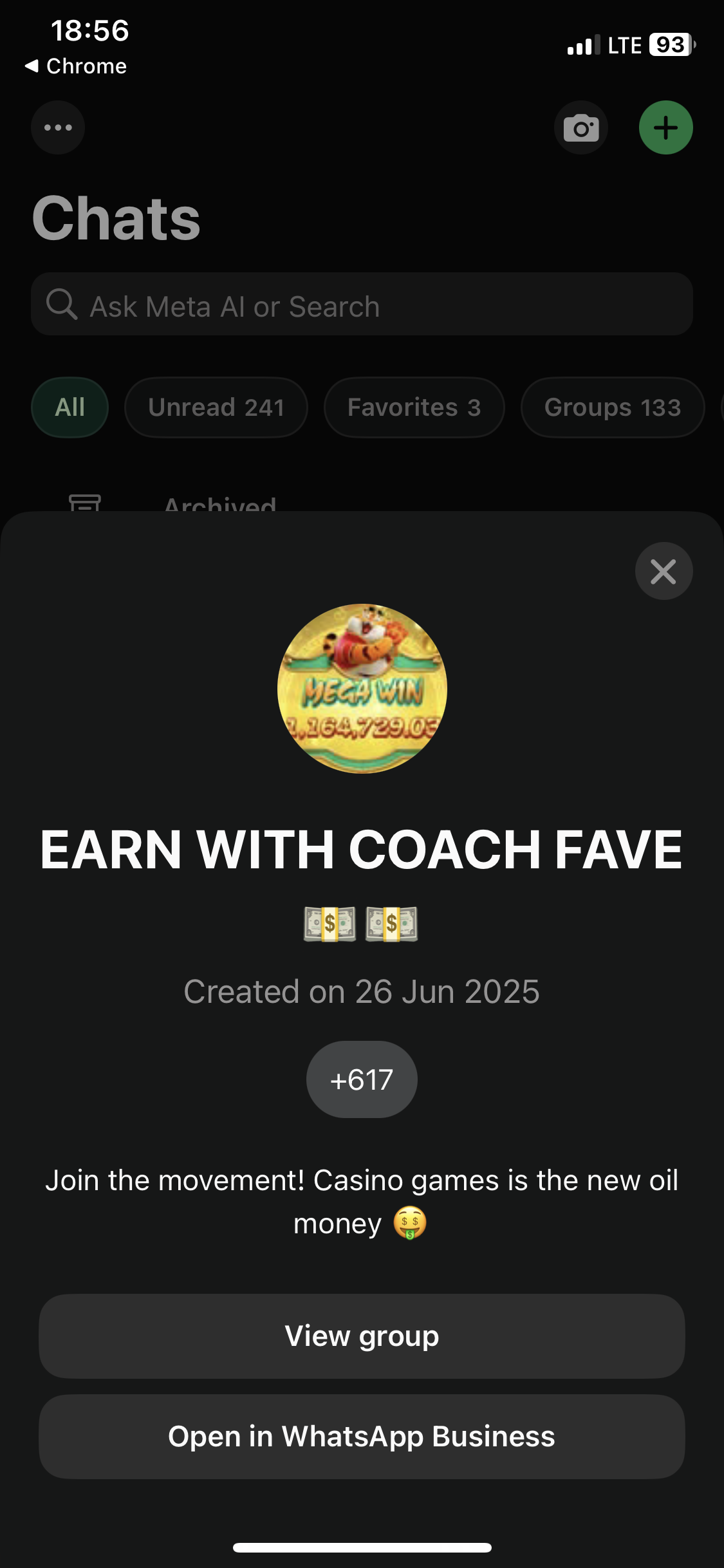Tap the View group button
The image size is (724, 1568).
pos(362,1336)
